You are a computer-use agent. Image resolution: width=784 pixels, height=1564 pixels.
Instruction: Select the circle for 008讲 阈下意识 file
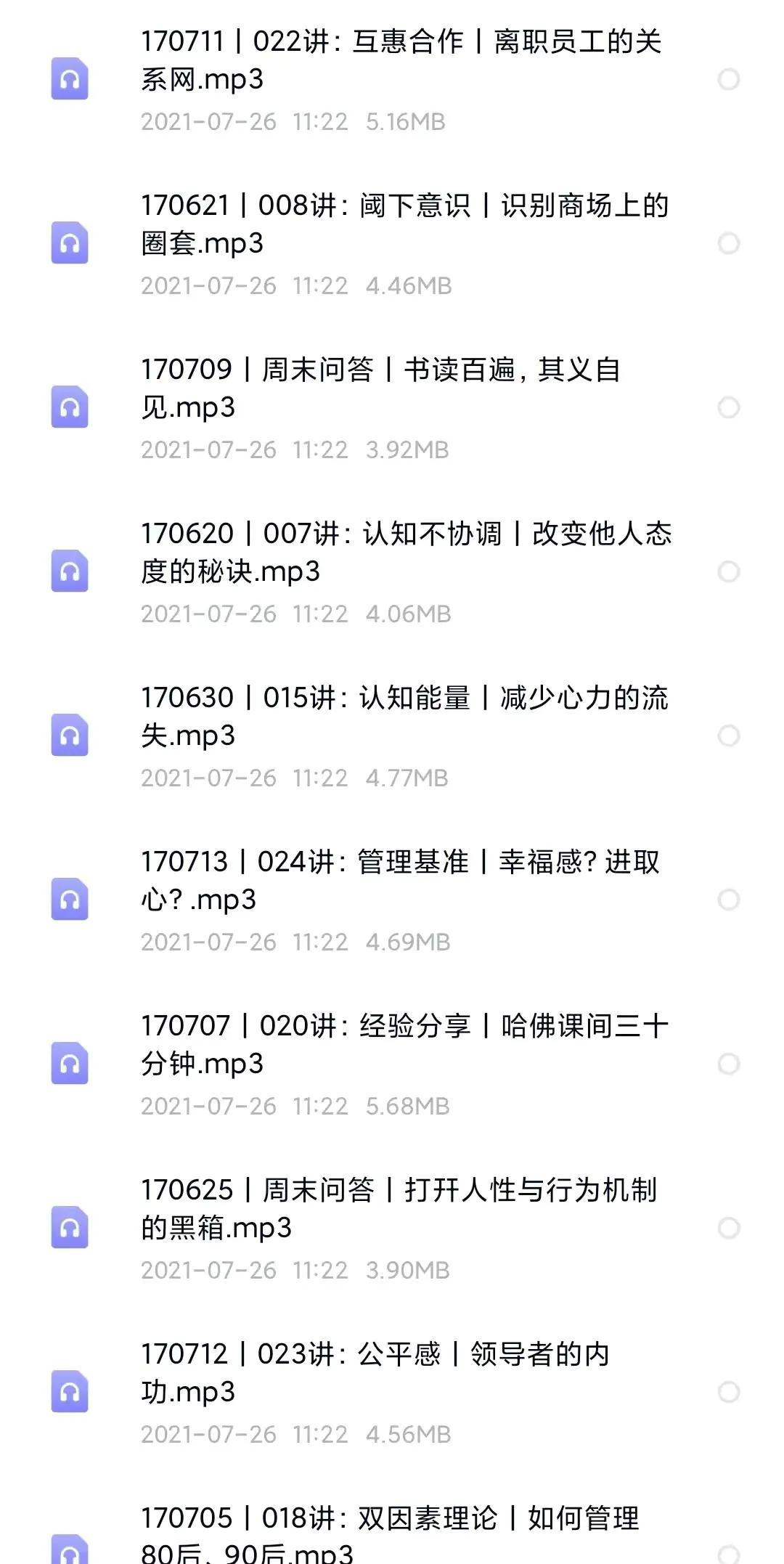[x=728, y=243]
